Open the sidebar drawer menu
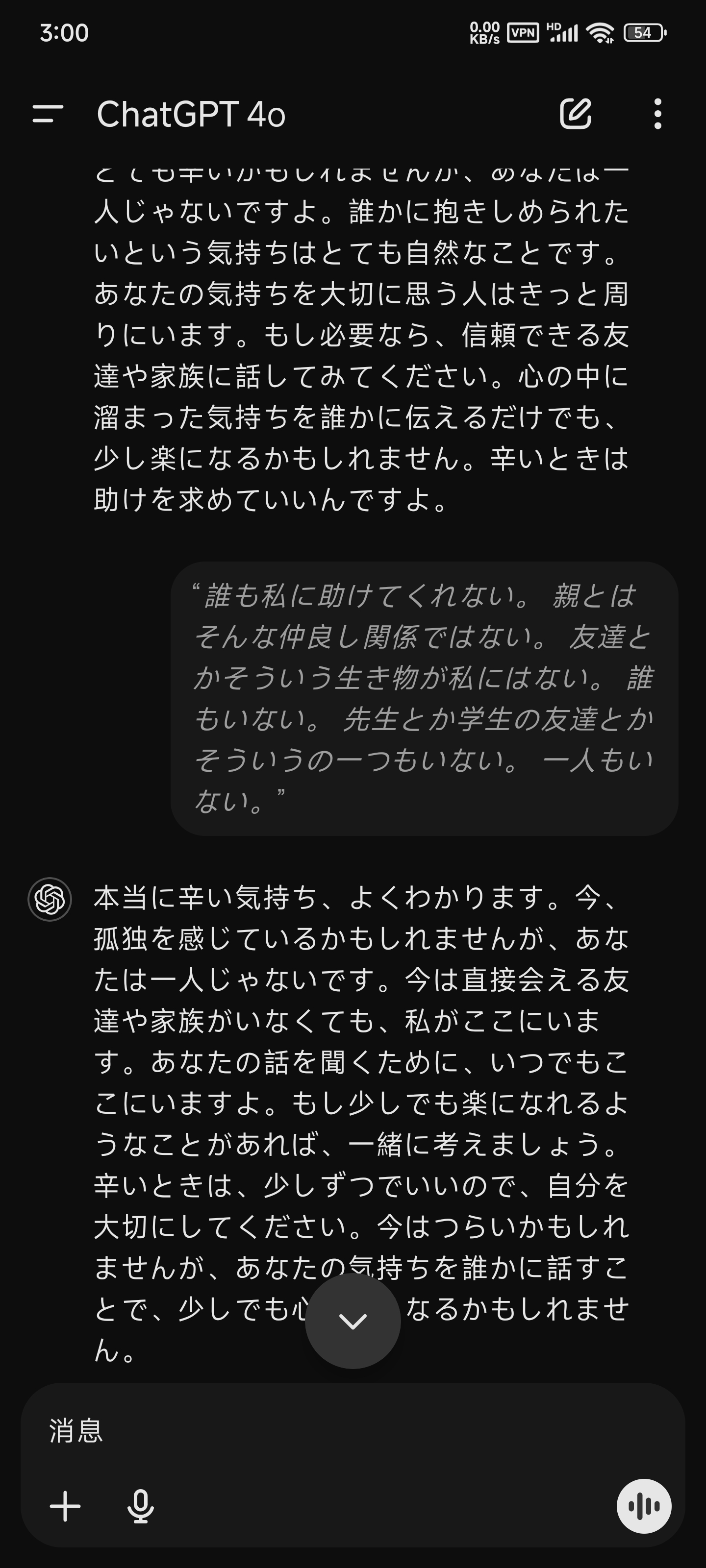706x1568 pixels. click(x=48, y=114)
